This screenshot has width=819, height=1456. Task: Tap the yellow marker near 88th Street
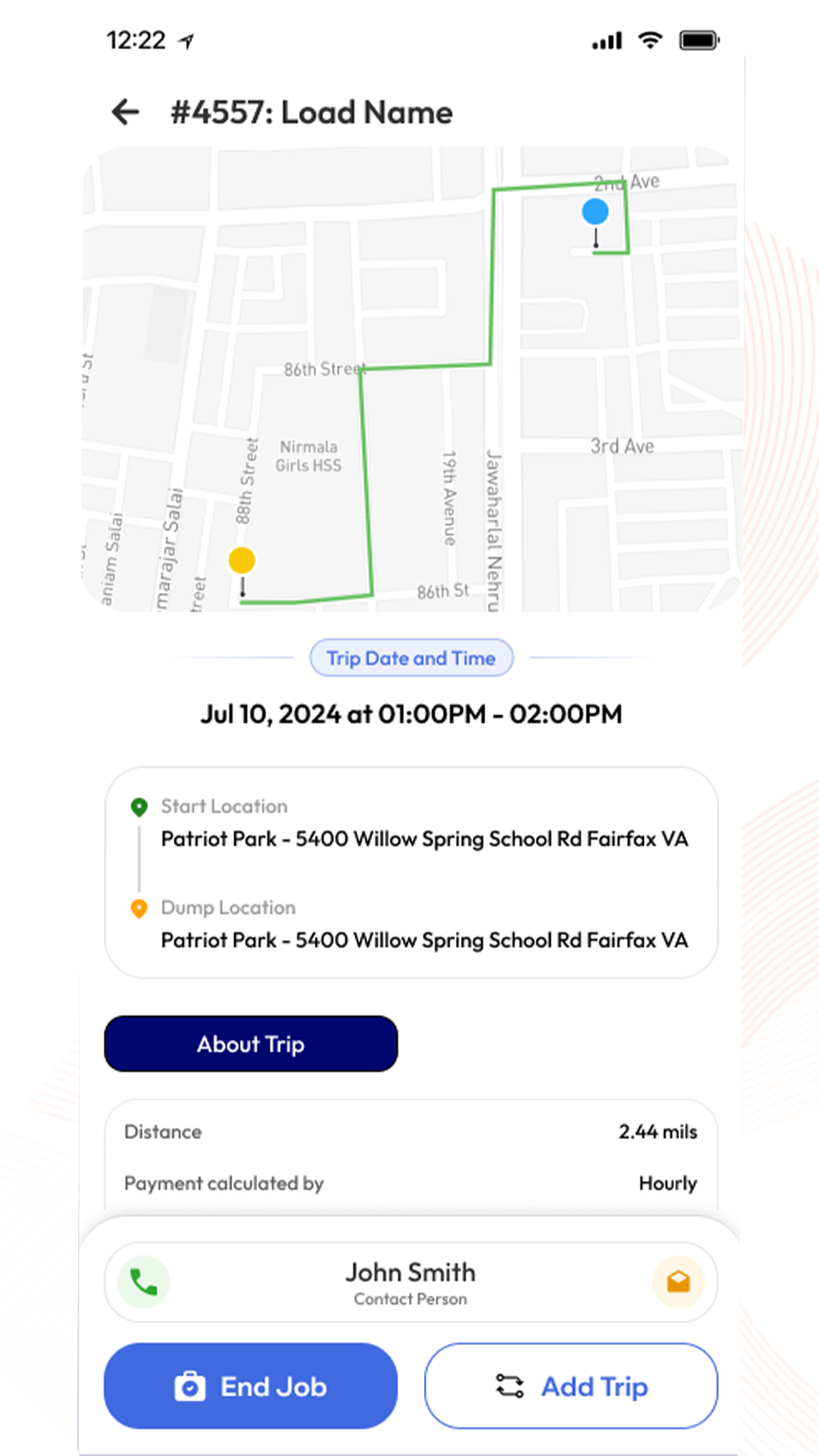click(242, 559)
